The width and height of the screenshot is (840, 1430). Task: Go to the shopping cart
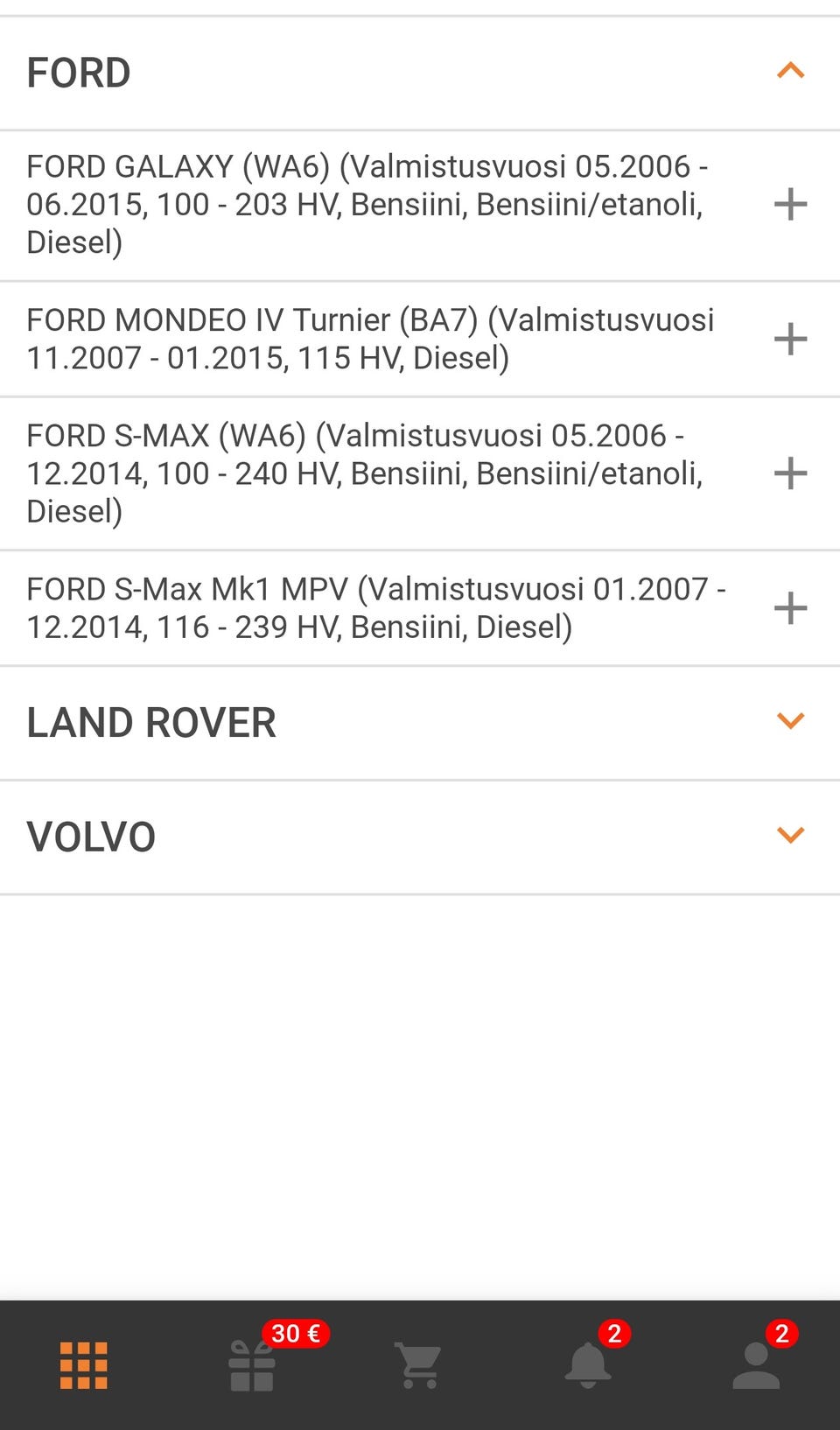click(x=419, y=1365)
